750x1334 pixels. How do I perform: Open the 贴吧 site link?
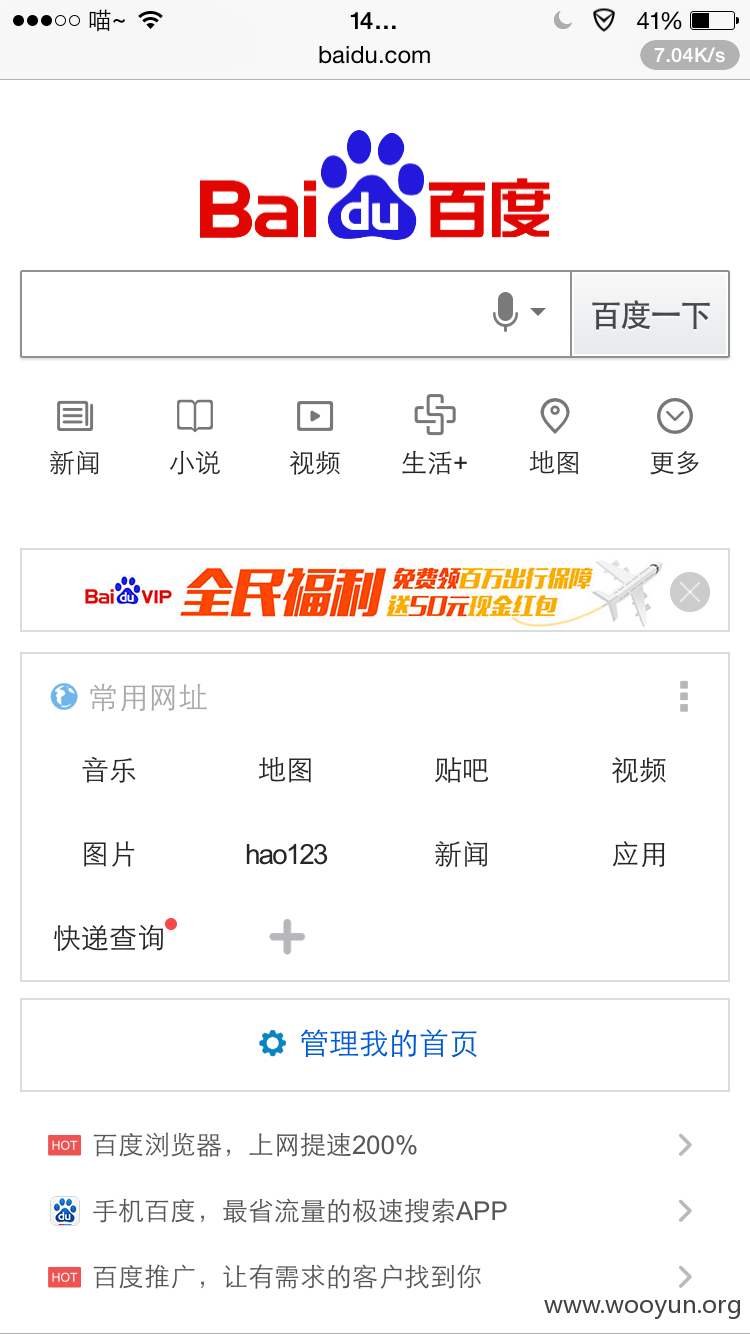click(x=462, y=770)
